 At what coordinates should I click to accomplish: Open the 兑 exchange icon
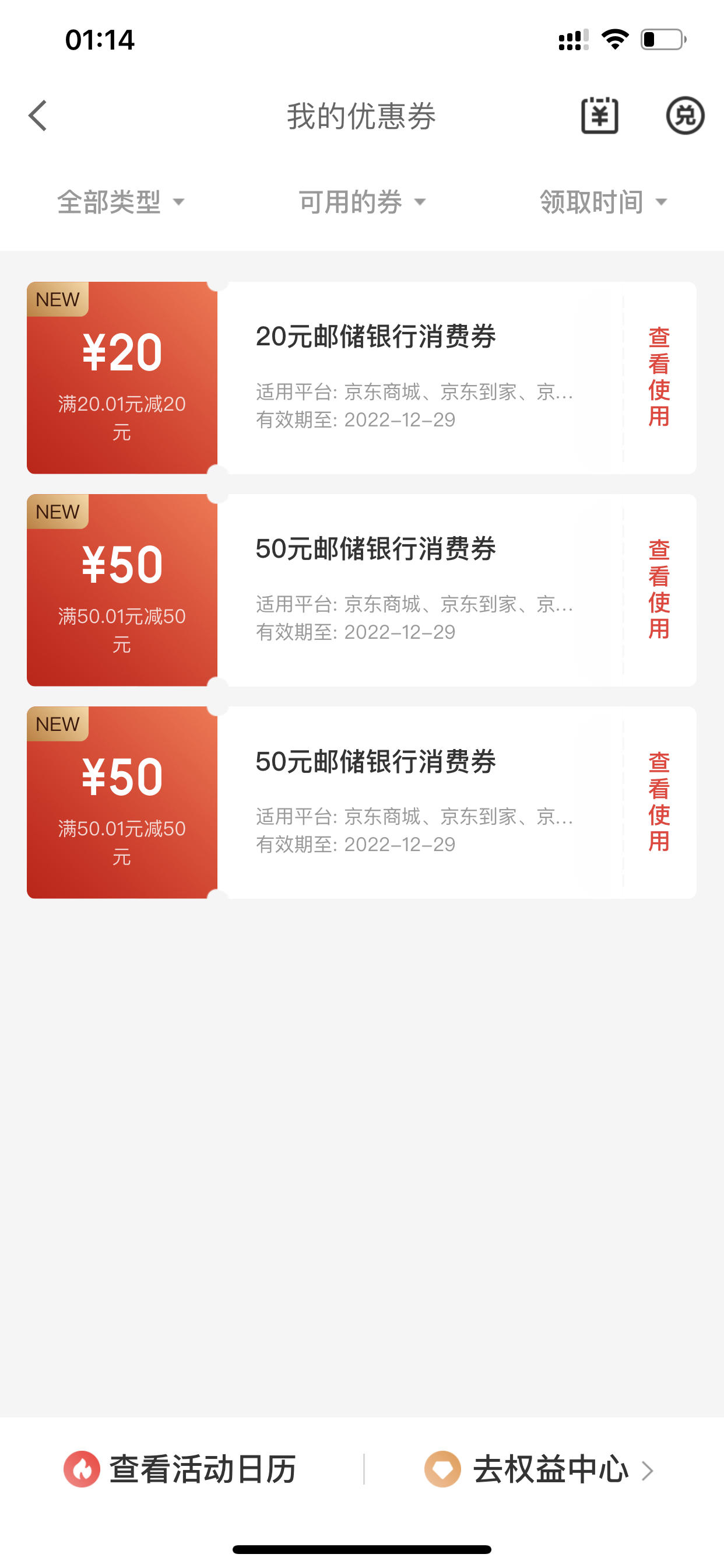[x=685, y=116]
